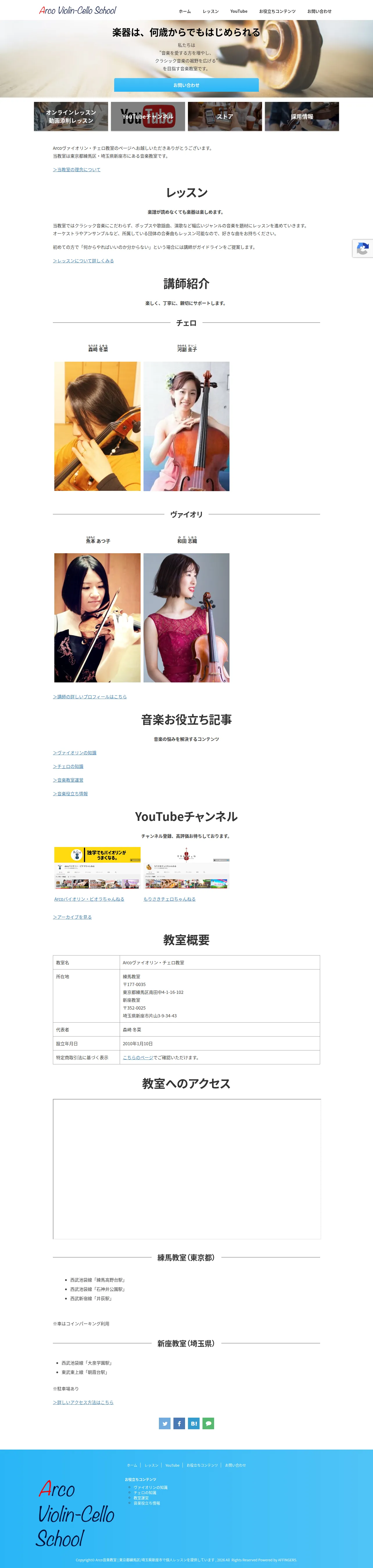Open the こちらのページ link in the table
This screenshot has width=373, height=1568.
point(138,1057)
